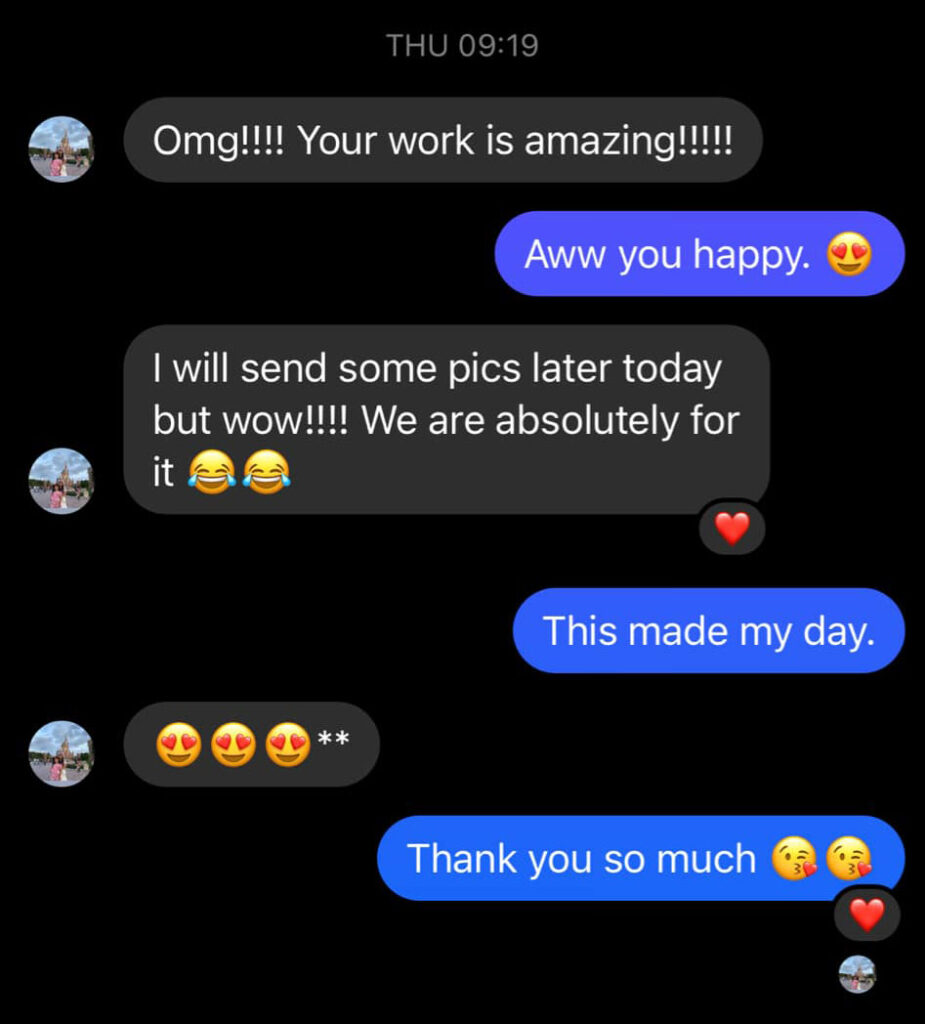This screenshot has height=1024, width=925.
Task: Open sender's avatar beside the three heart-eyes message
Action: 61,753
